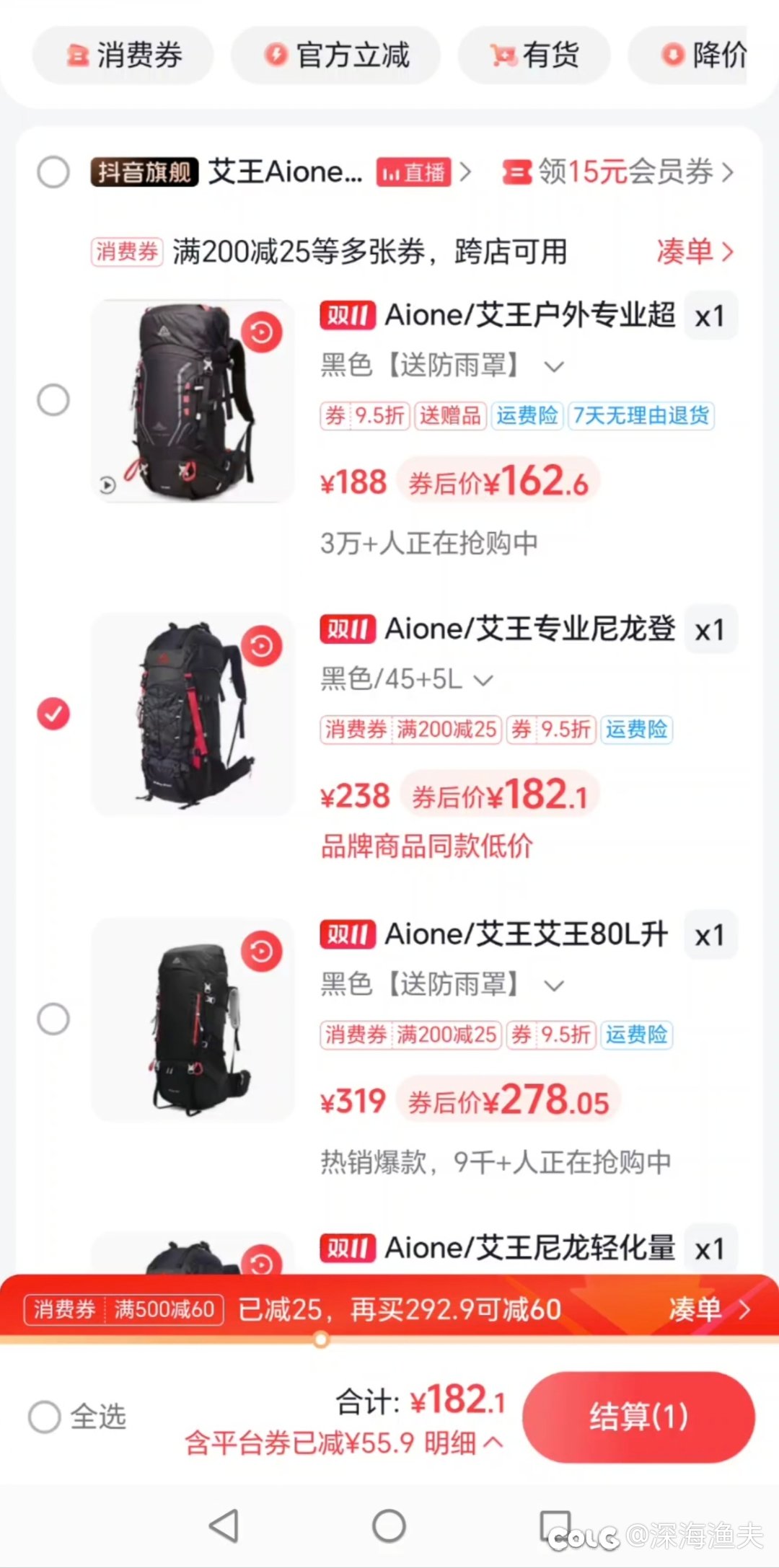The image size is (779, 1568).
Task: Open the 直播 live stream badge
Action: coord(413,172)
